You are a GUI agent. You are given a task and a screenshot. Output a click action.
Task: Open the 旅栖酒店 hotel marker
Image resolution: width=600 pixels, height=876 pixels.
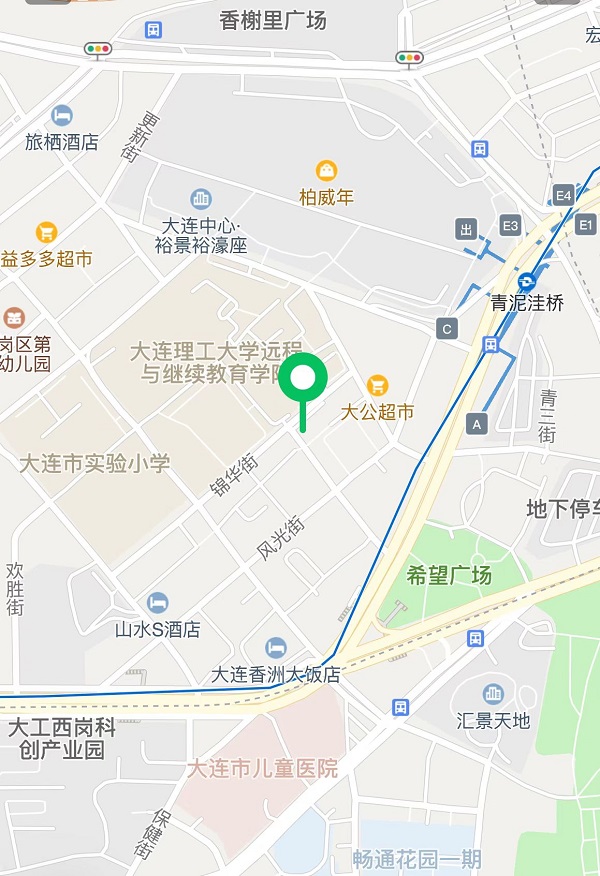[x=62, y=116]
